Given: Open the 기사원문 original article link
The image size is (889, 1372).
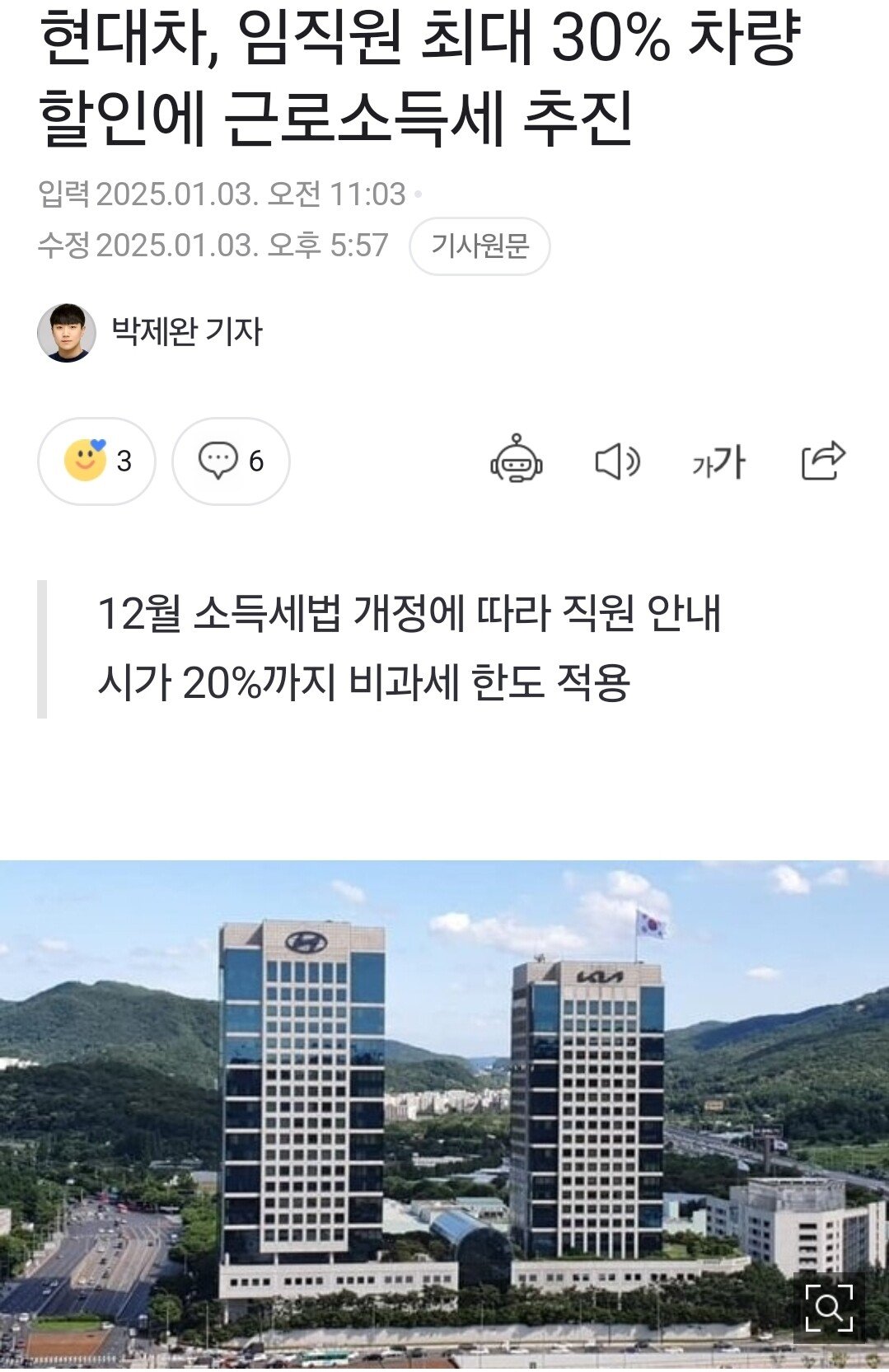Looking at the screenshot, I should click(480, 246).
